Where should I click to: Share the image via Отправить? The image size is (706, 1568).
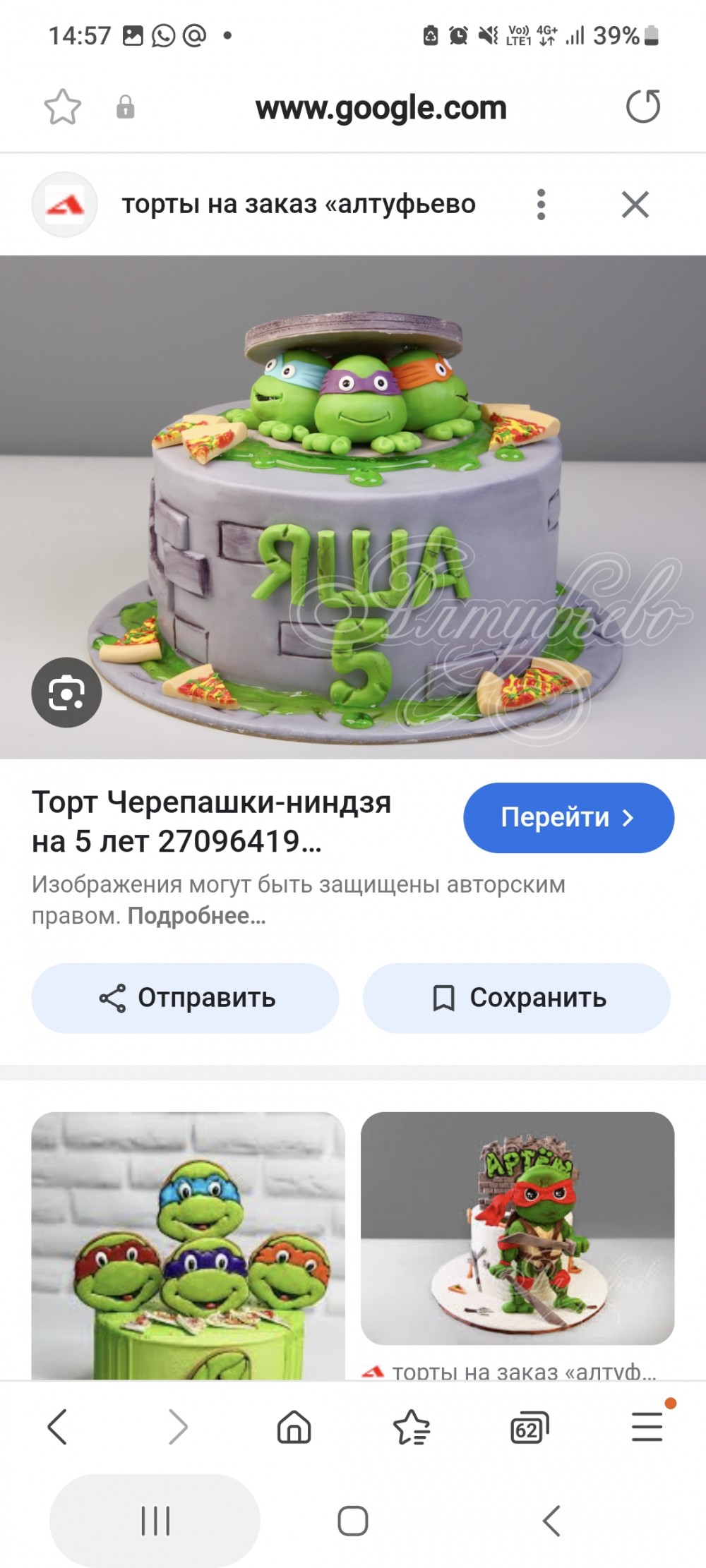186,998
